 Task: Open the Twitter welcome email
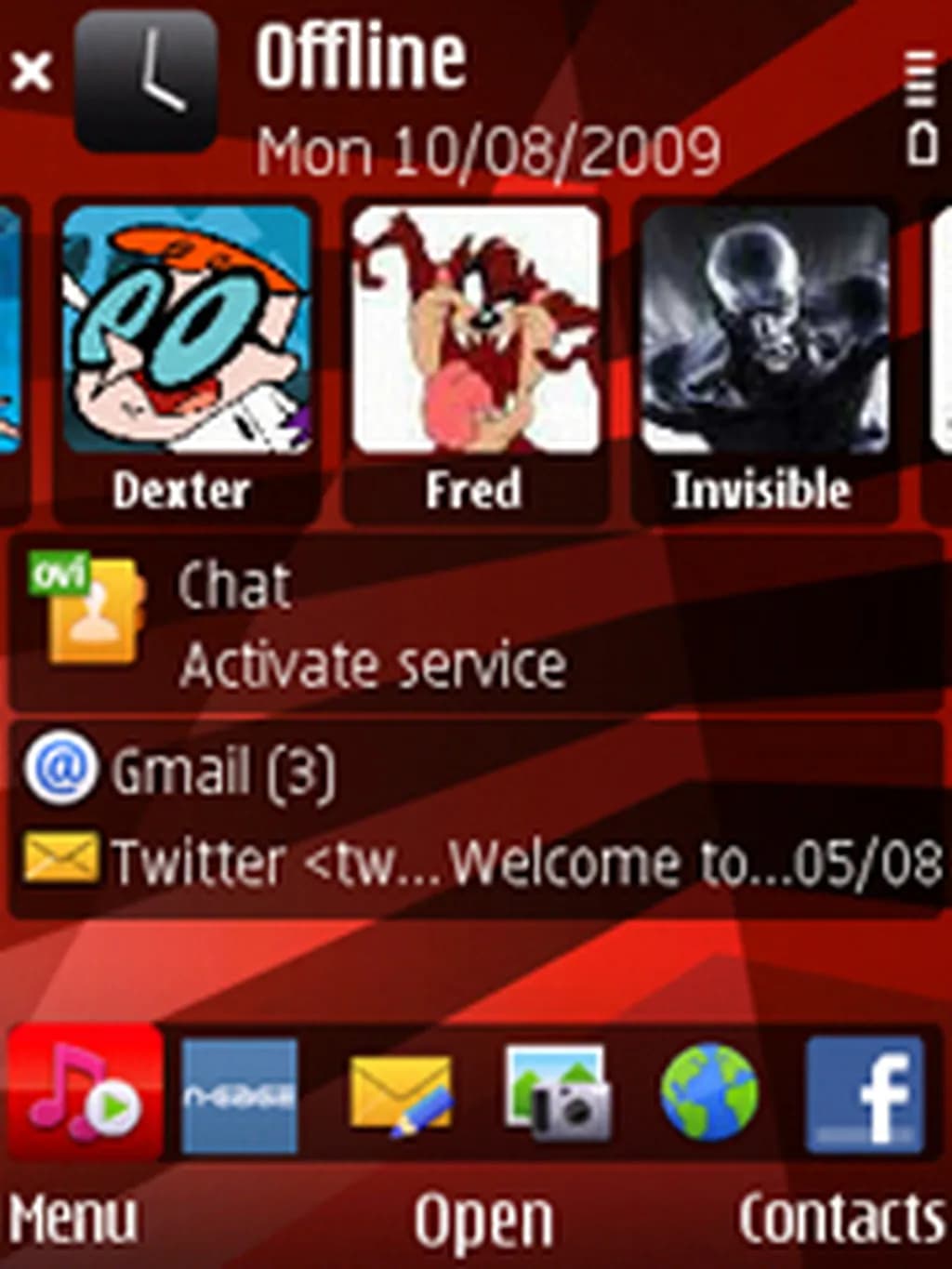pos(465,862)
